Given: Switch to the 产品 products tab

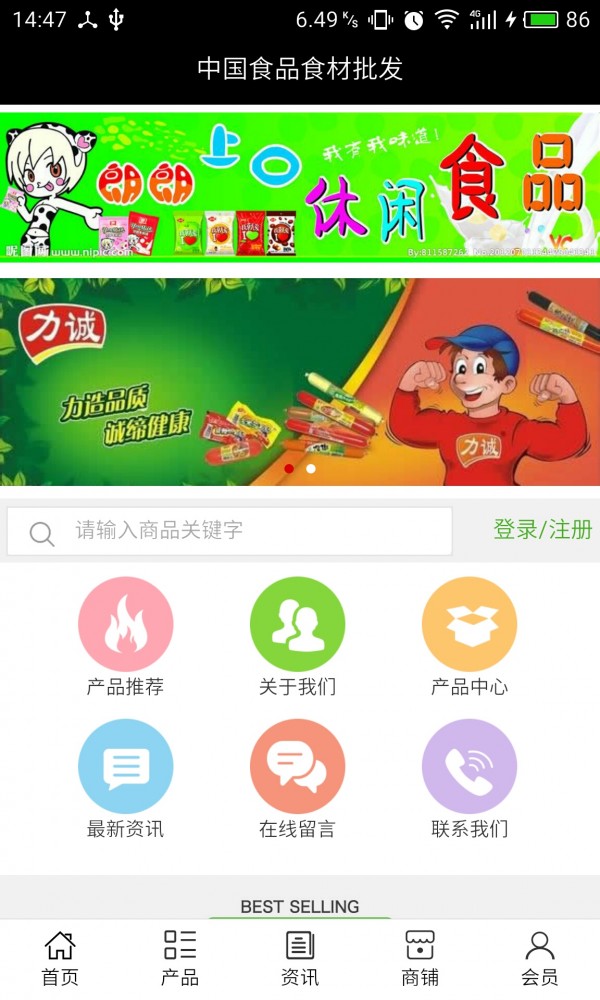Looking at the screenshot, I should click(180, 958).
